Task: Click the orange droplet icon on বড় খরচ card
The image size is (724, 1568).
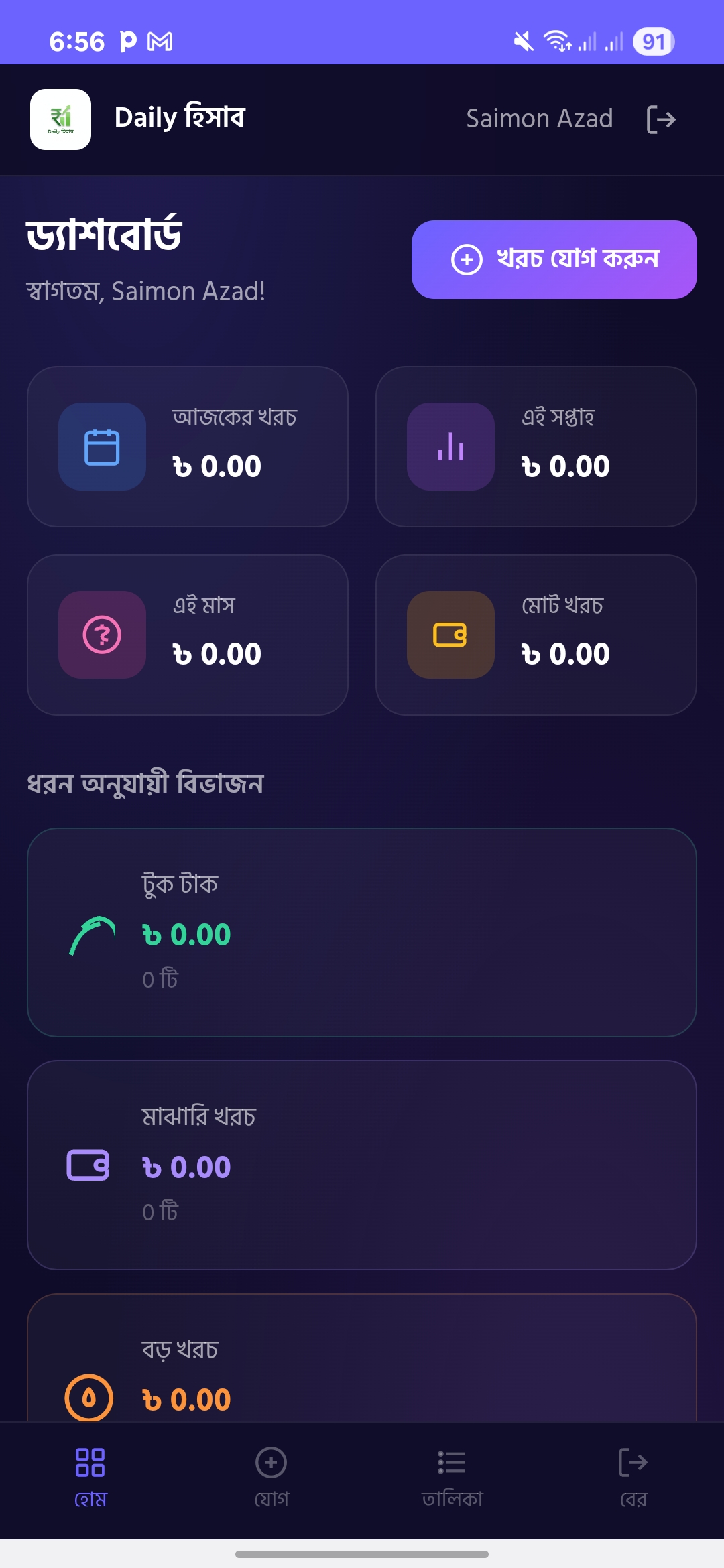Action: point(87,1398)
